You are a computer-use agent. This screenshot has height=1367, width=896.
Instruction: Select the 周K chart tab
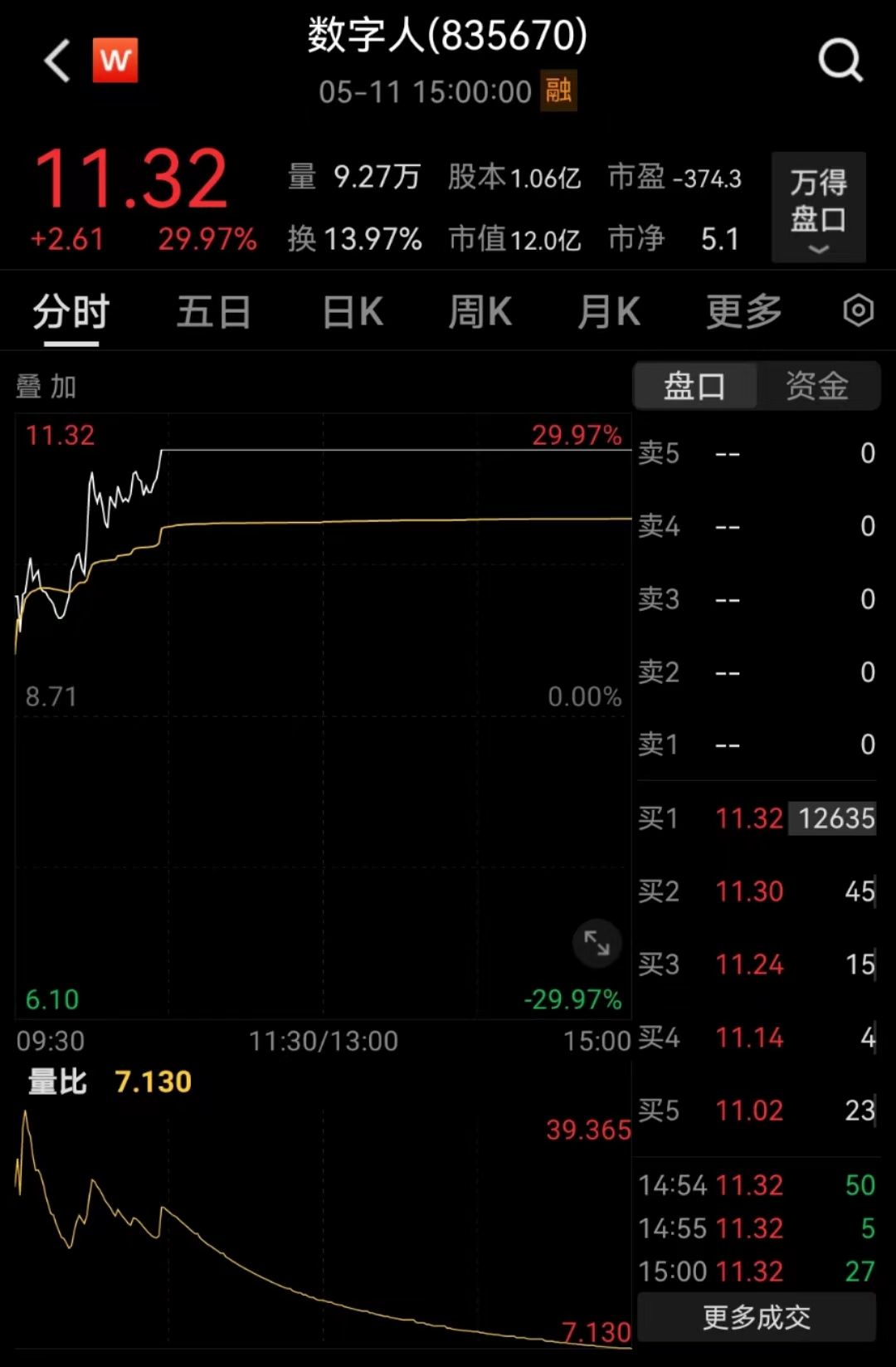(480, 313)
